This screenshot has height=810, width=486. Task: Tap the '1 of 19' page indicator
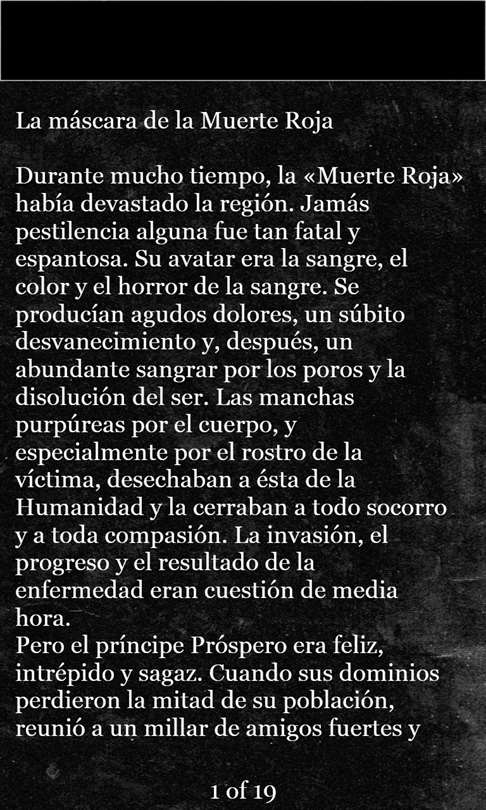pyautogui.click(x=243, y=791)
